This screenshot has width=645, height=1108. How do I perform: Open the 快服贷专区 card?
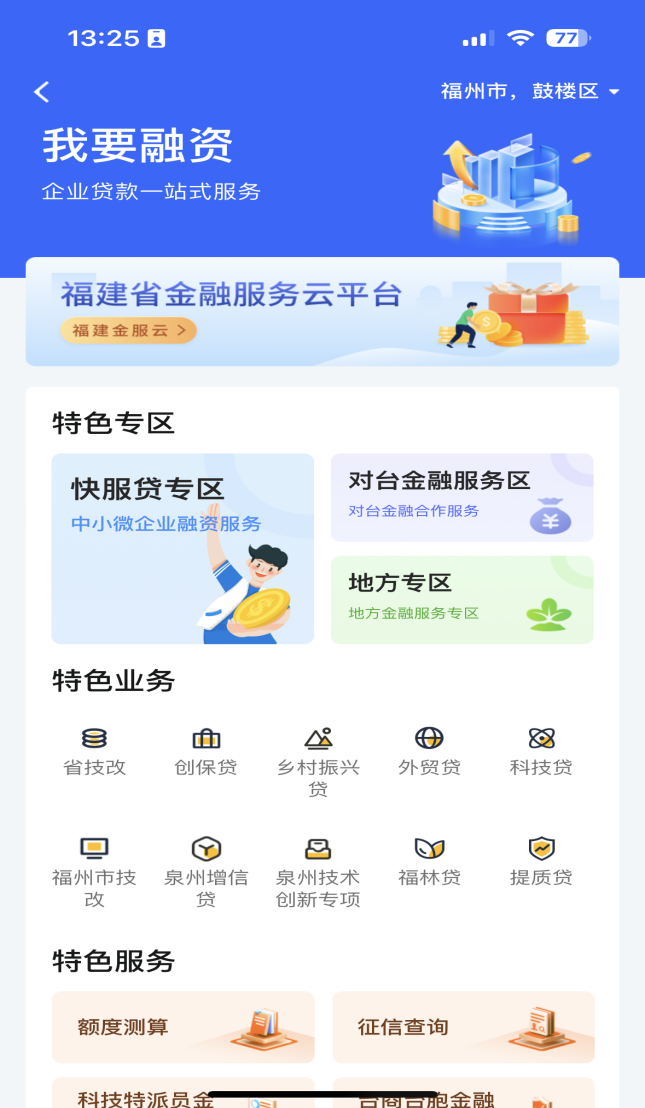(x=182, y=548)
